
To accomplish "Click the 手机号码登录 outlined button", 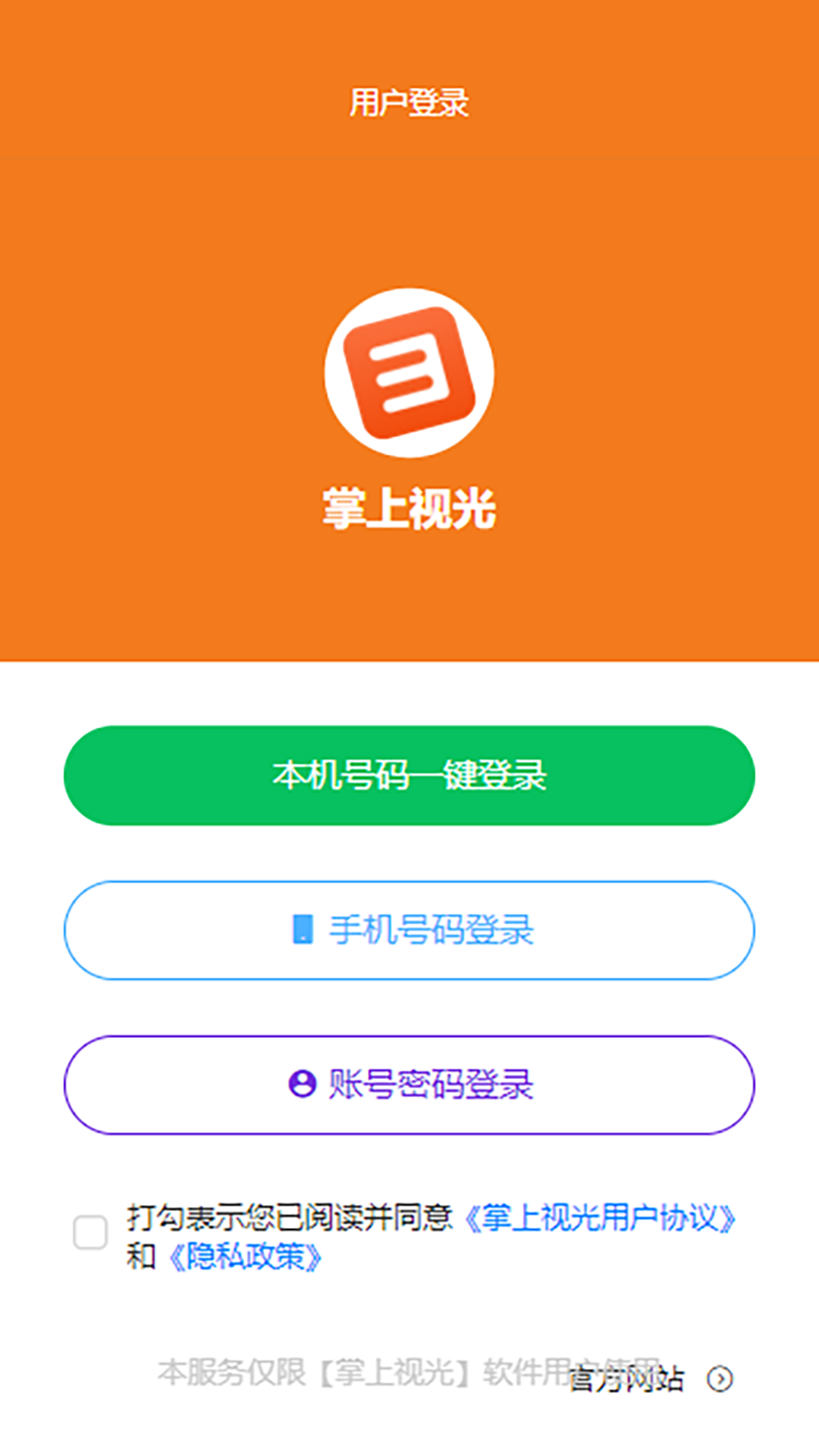I will pos(409,930).
